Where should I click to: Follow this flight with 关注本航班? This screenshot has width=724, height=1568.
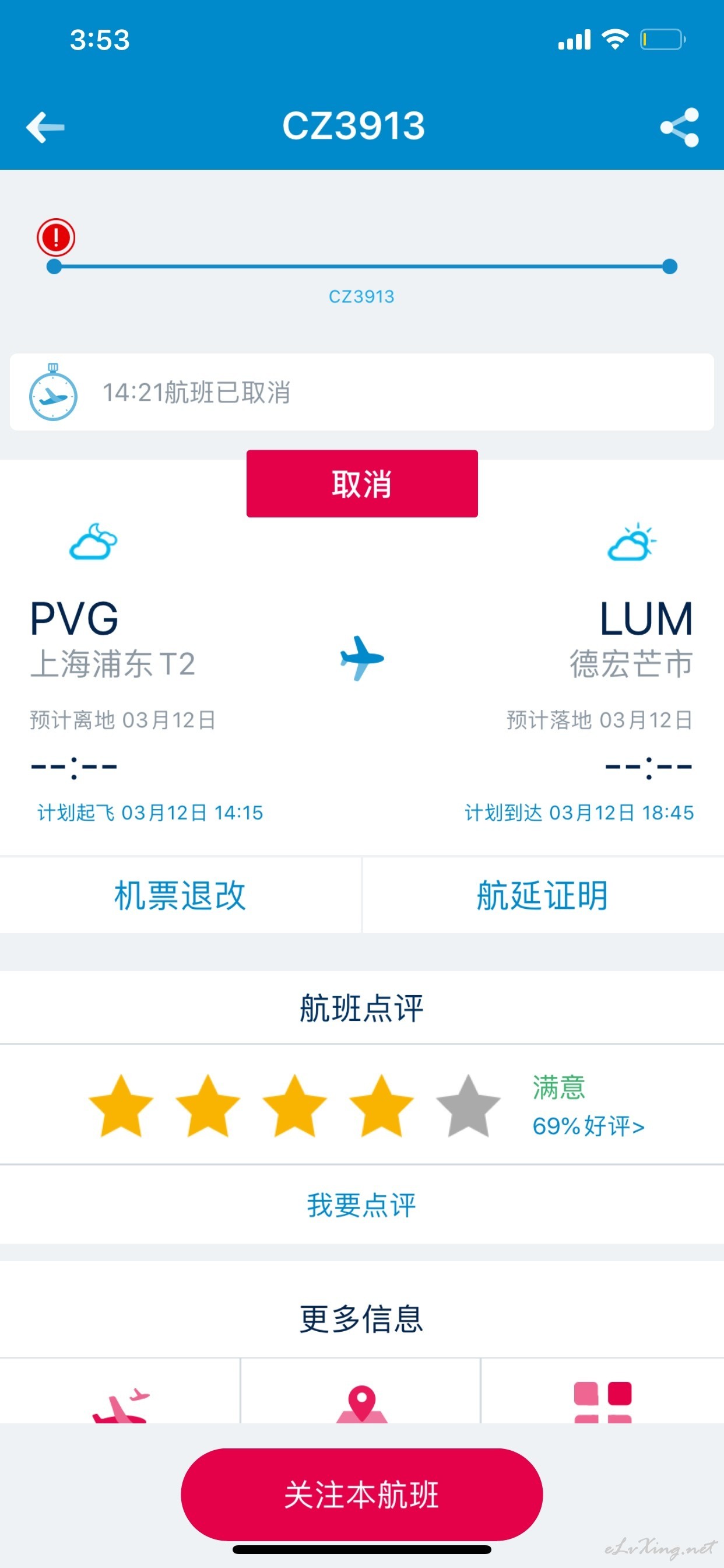point(361,1494)
